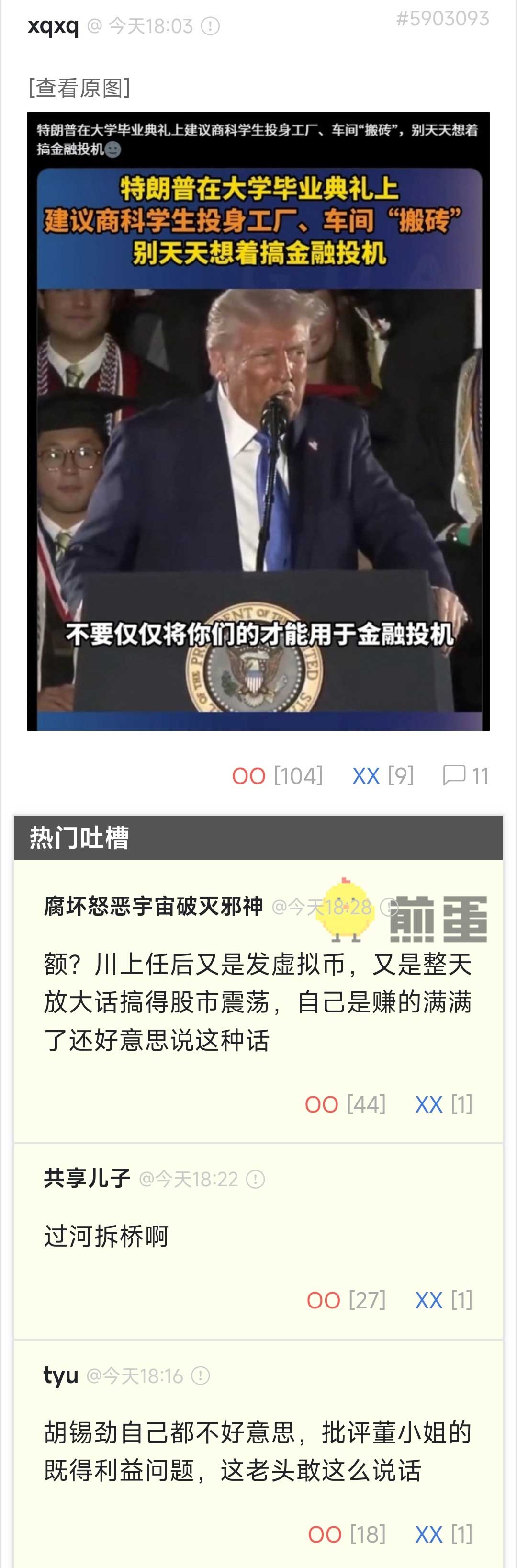The height and width of the screenshot is (1568, 517).
Task: Report 共享儿子's comment via the info icon
Action: [255, 1180]
